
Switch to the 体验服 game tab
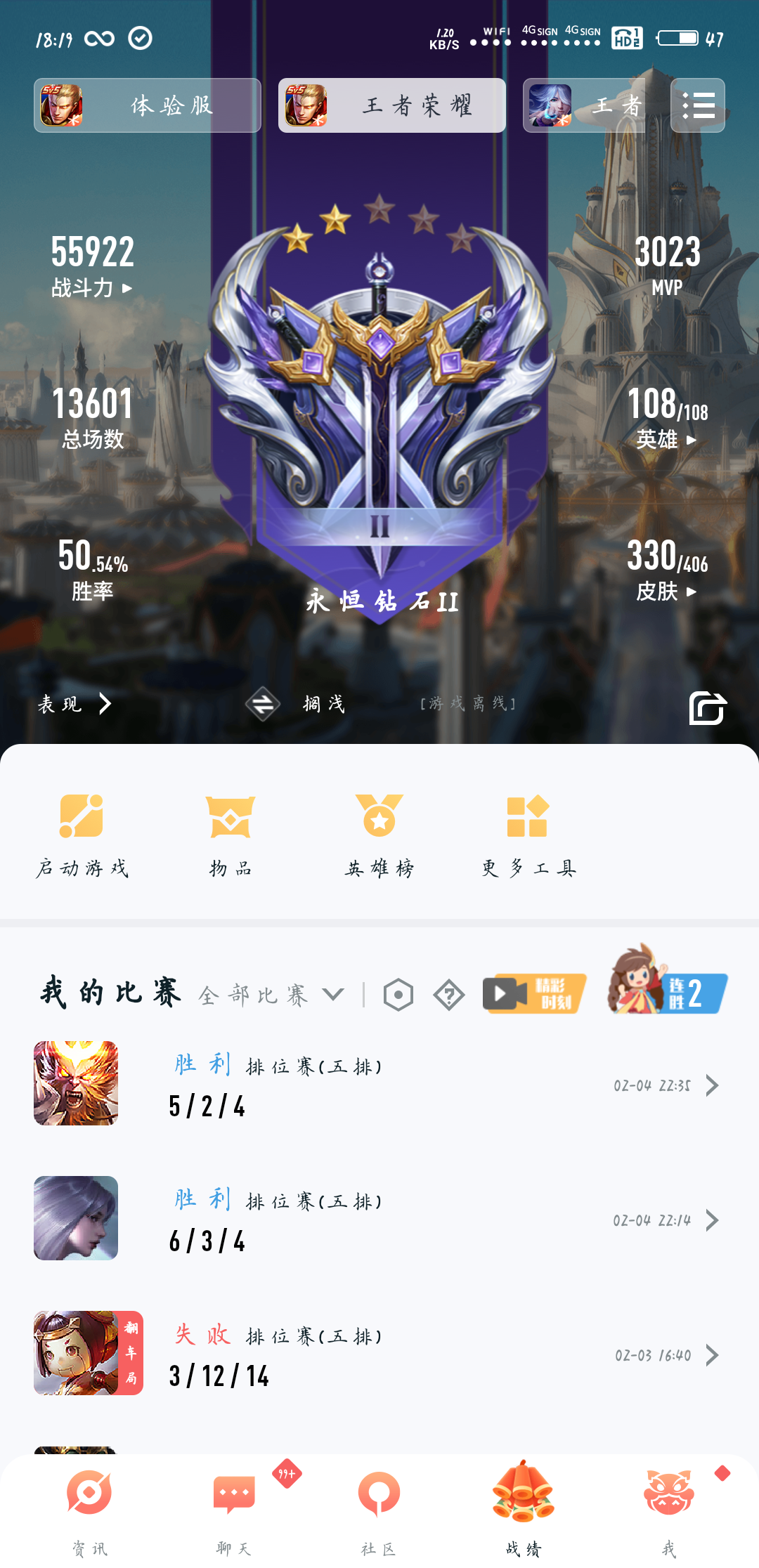coord(148,105)
